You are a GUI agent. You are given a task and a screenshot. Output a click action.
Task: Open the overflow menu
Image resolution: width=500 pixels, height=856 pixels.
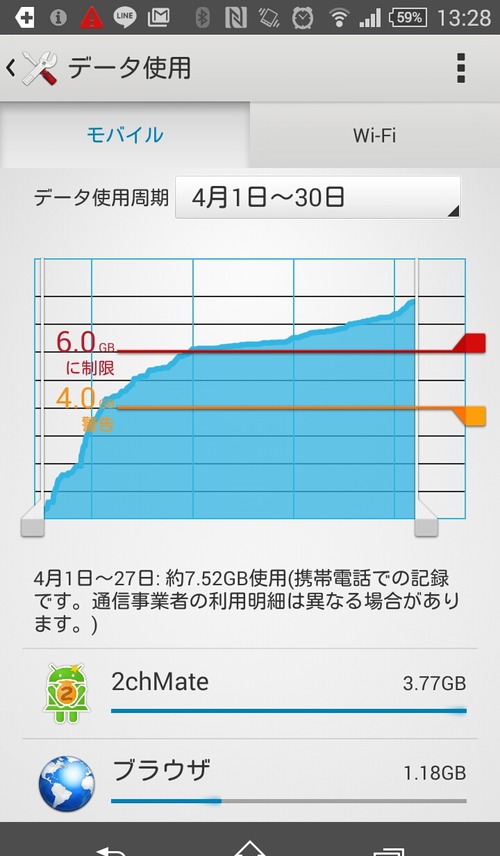click(x=461, y=68)
